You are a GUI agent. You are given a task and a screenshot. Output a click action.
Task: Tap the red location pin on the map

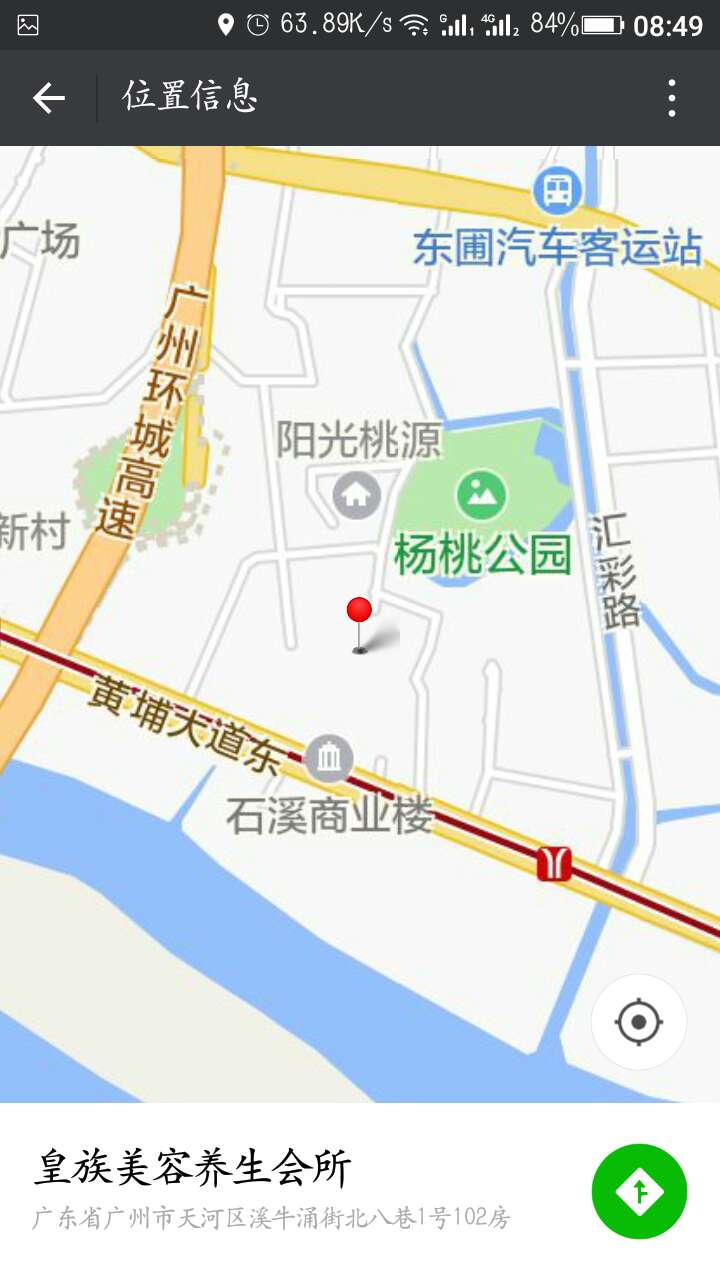point(359,625)
